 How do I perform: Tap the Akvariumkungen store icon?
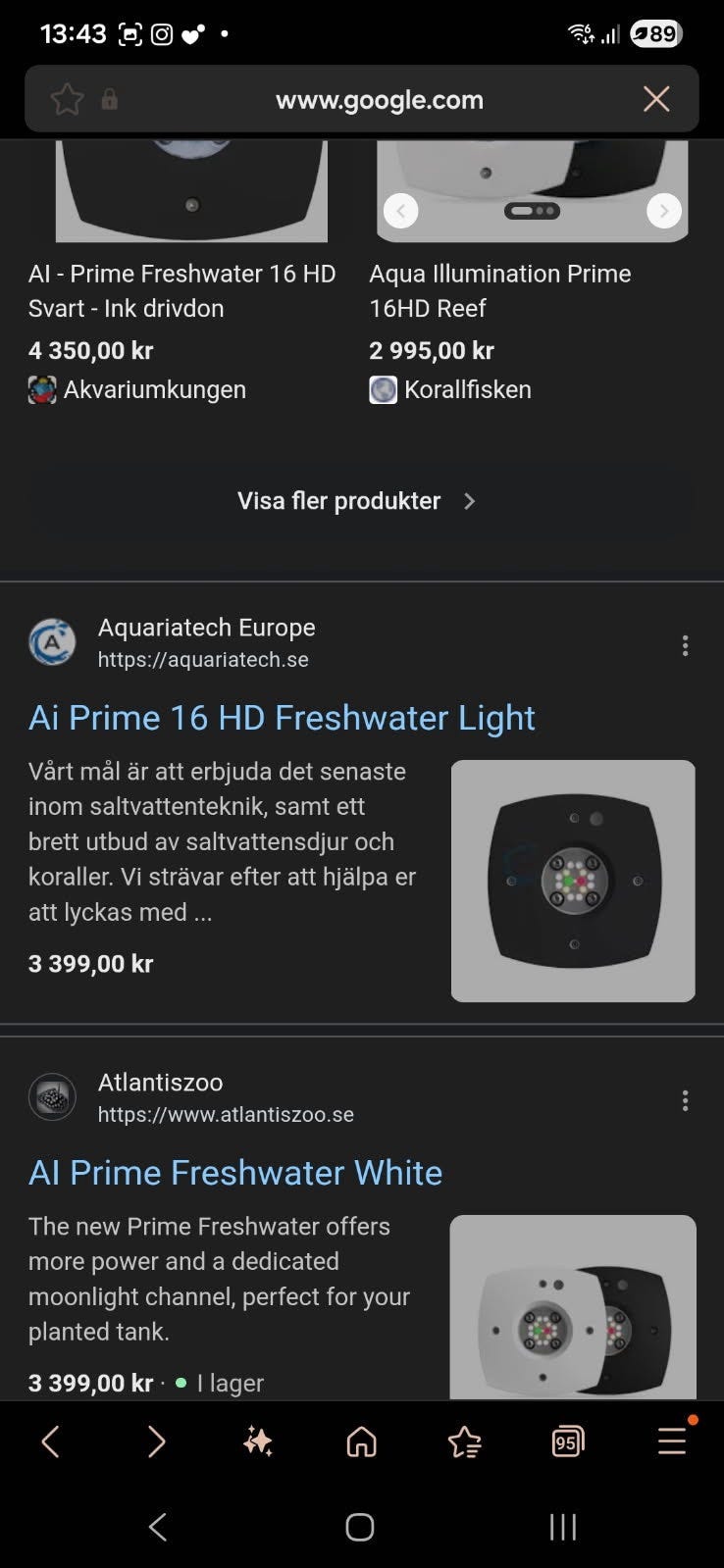[x=43, y=389]
